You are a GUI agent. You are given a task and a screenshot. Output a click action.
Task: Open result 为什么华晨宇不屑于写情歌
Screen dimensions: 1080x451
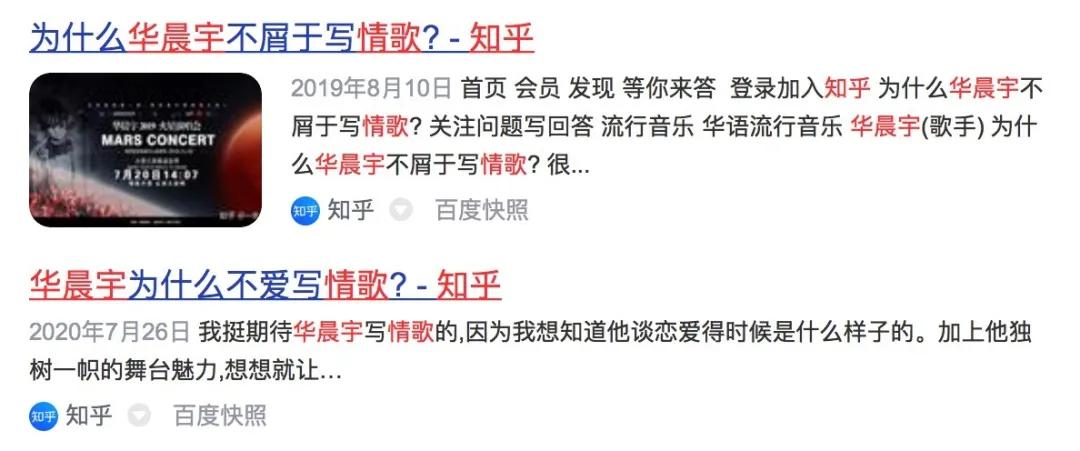pyautogui.click(x=281, y=39)
